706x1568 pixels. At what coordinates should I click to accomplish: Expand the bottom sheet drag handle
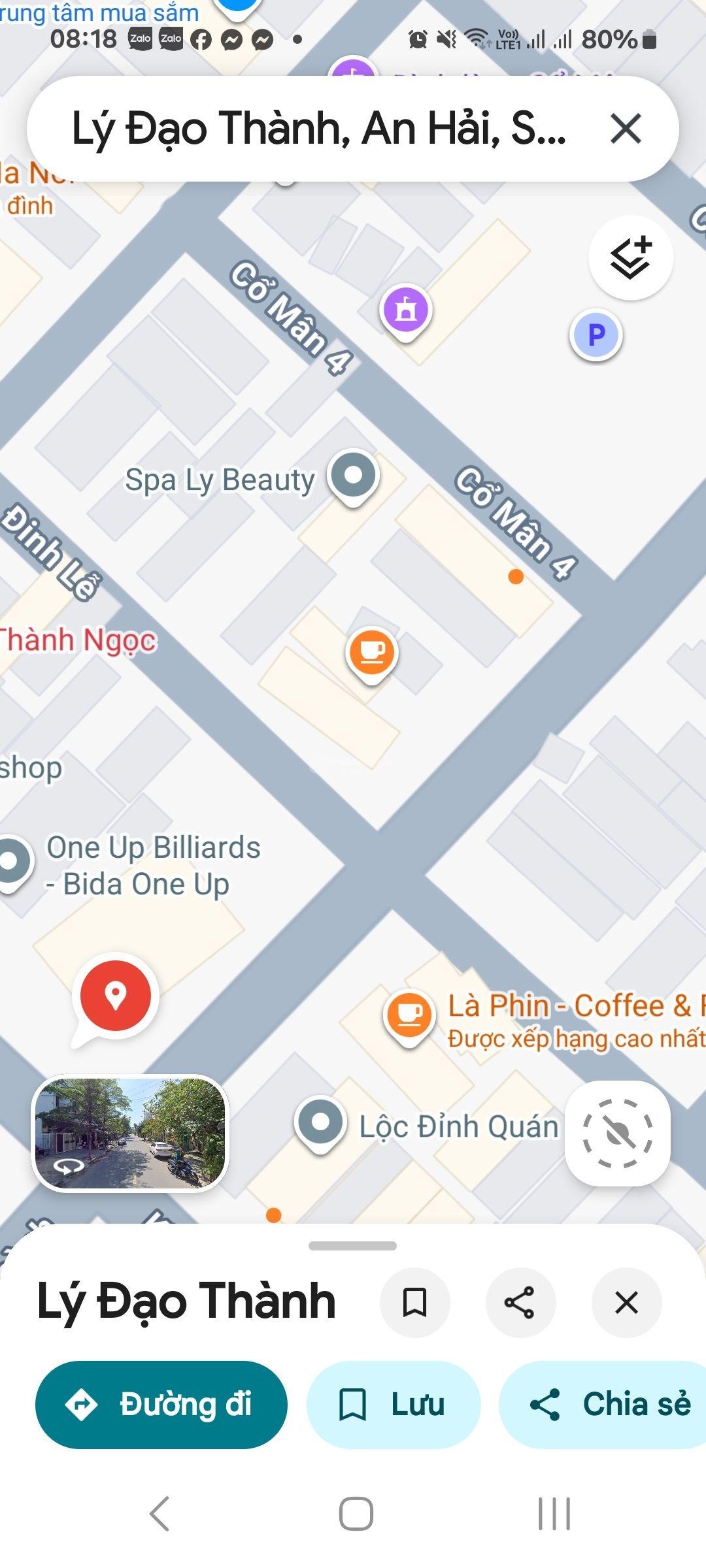352,1246
